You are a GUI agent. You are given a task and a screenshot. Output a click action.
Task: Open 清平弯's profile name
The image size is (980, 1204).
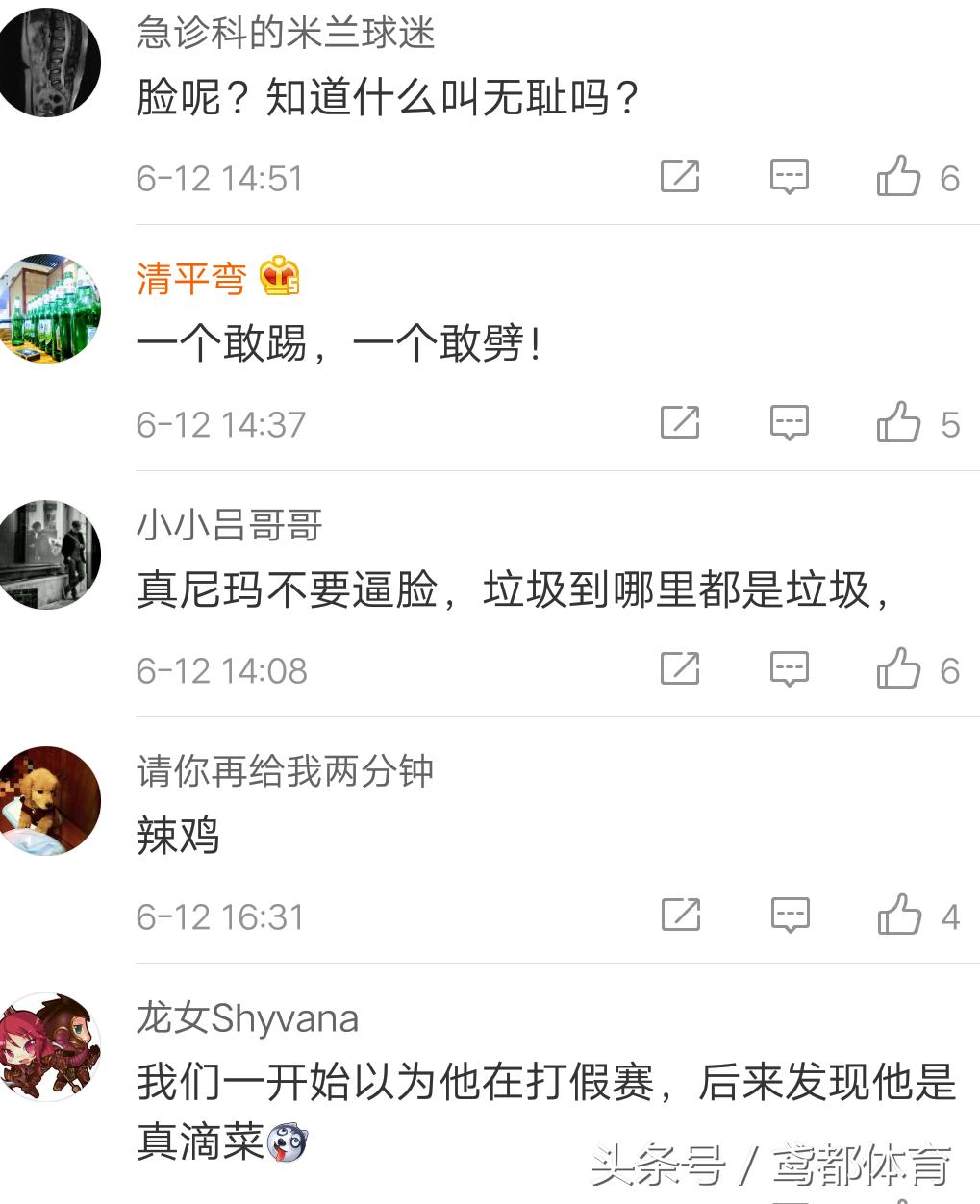point(189,279)
